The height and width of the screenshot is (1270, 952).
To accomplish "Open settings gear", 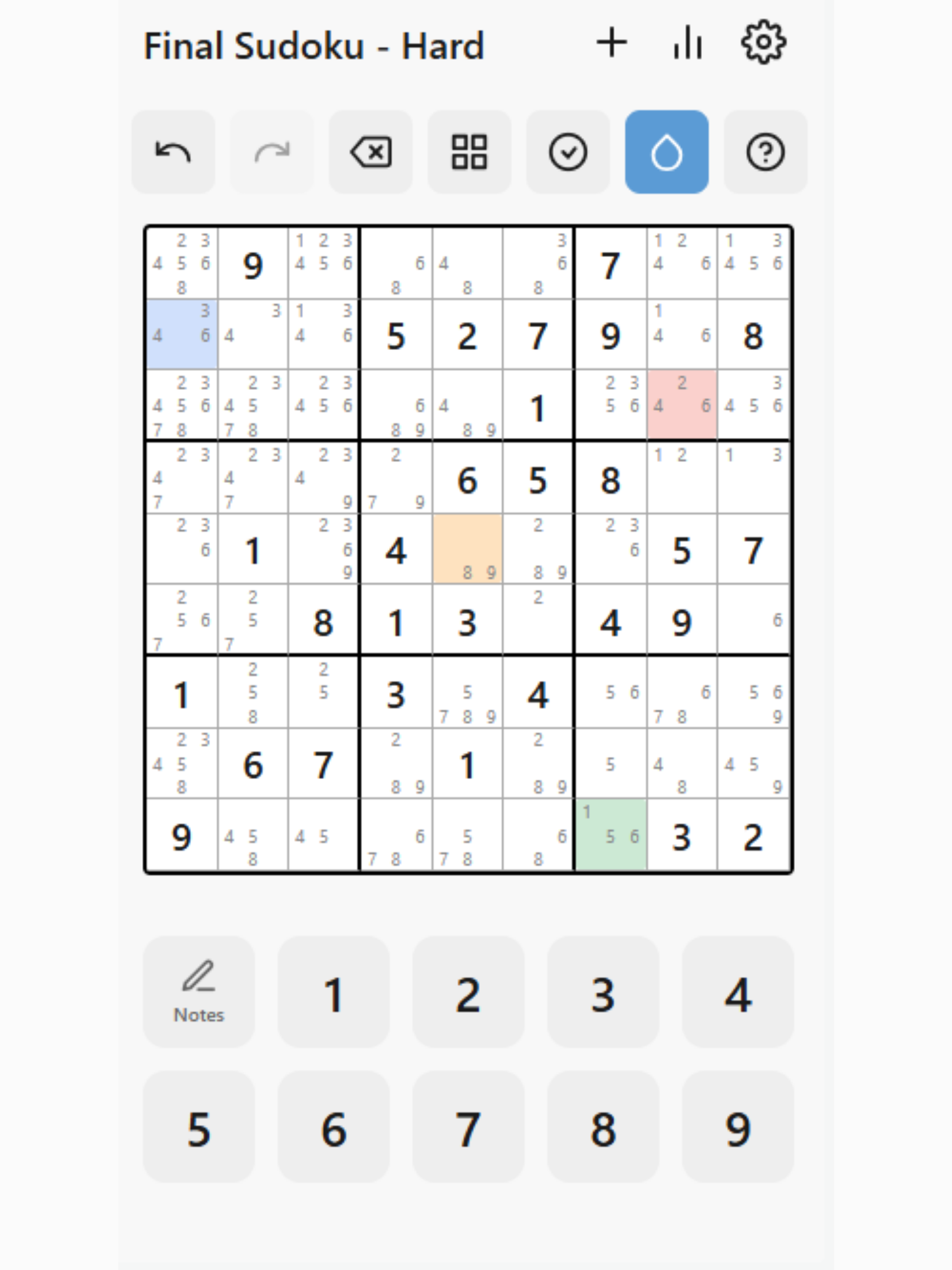I will [763, 43].
